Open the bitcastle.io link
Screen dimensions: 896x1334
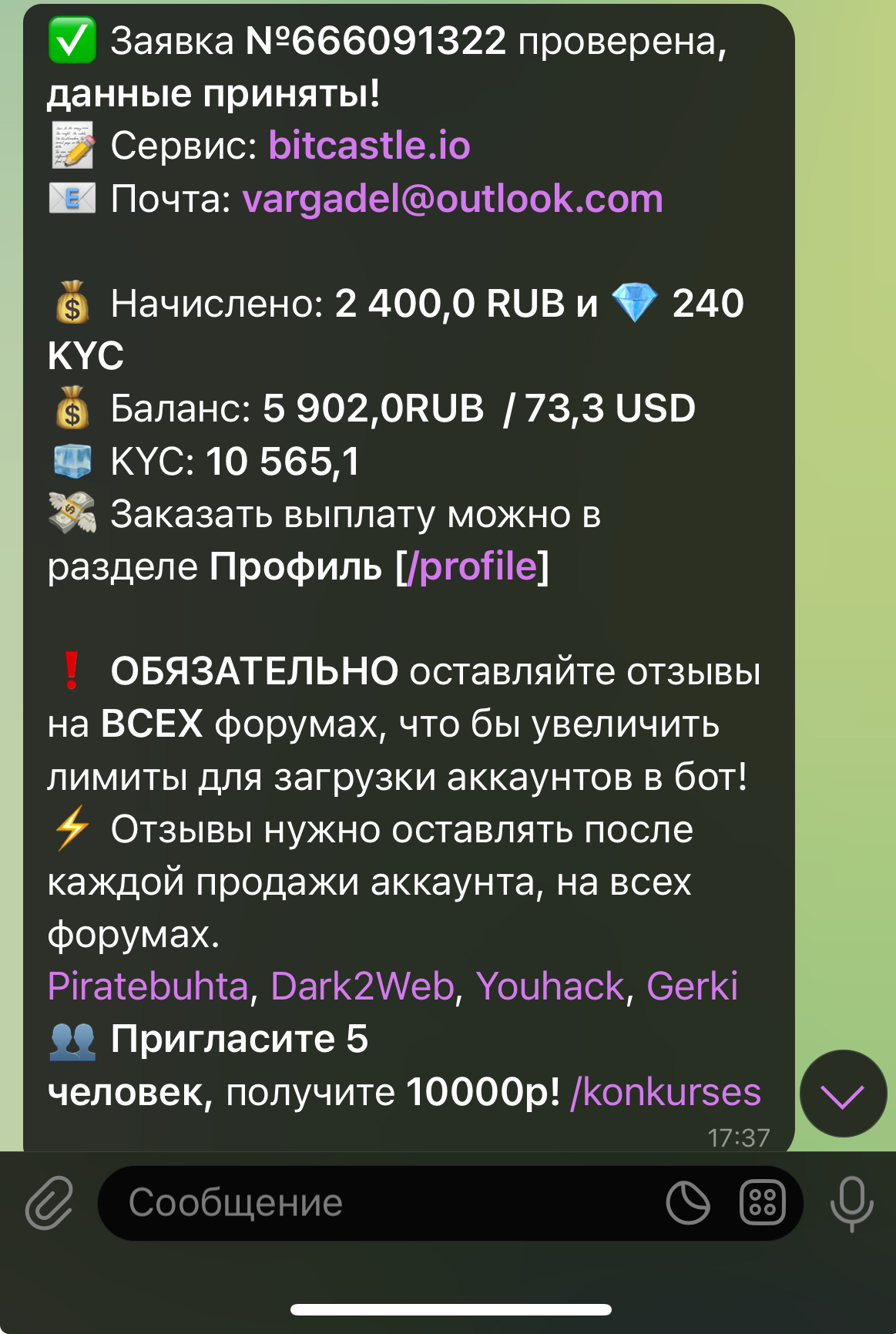coord(369,146)
